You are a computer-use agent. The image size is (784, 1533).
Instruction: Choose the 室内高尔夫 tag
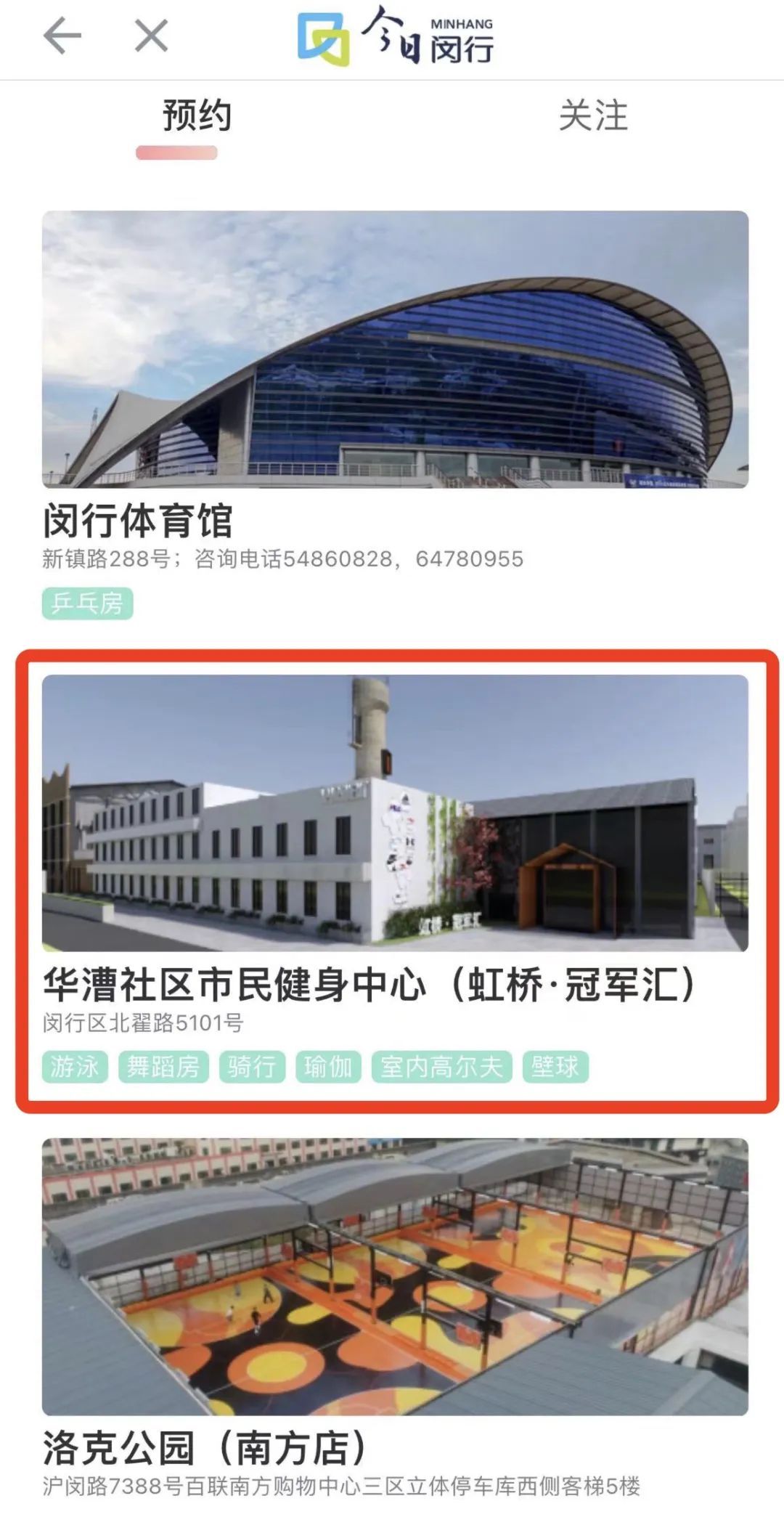(x=441, y=1067)
